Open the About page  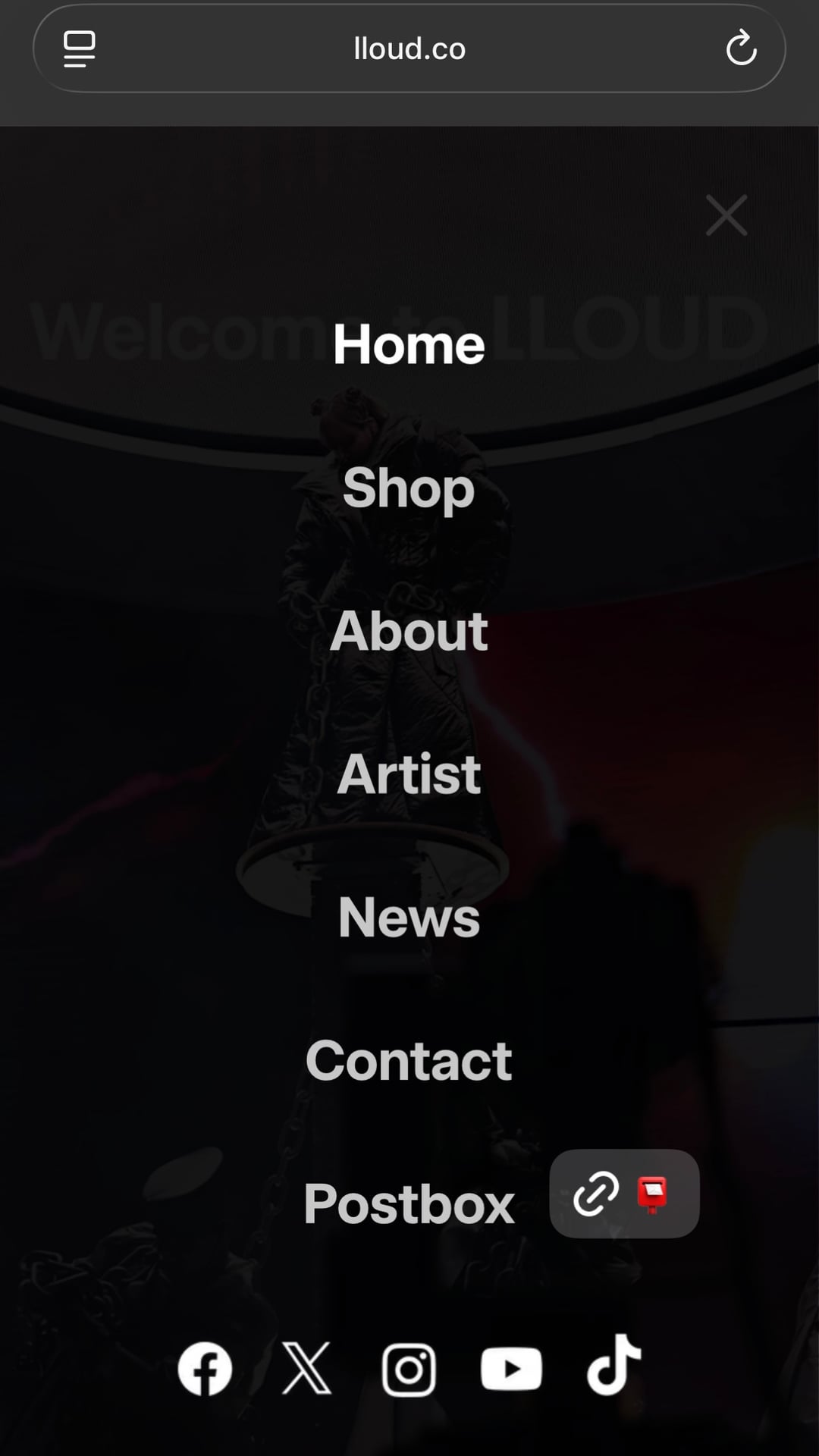[x=409, y=631]
